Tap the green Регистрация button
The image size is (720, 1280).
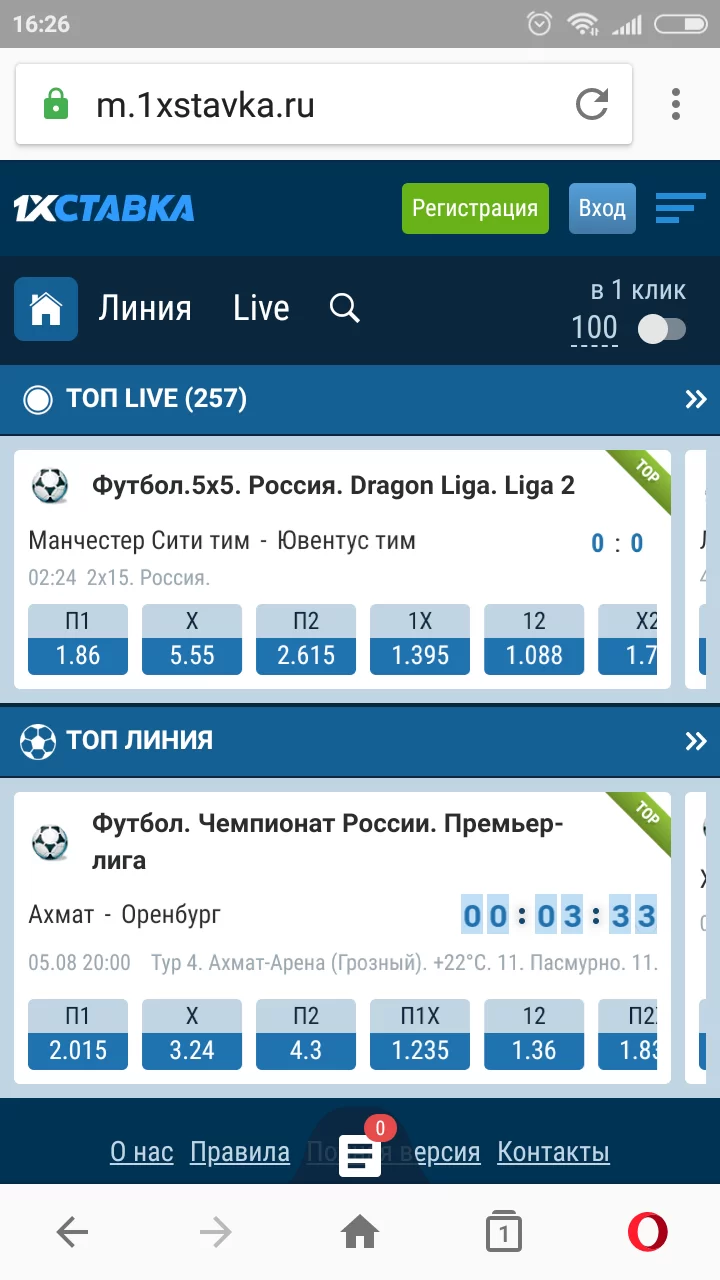pos(475,208)
